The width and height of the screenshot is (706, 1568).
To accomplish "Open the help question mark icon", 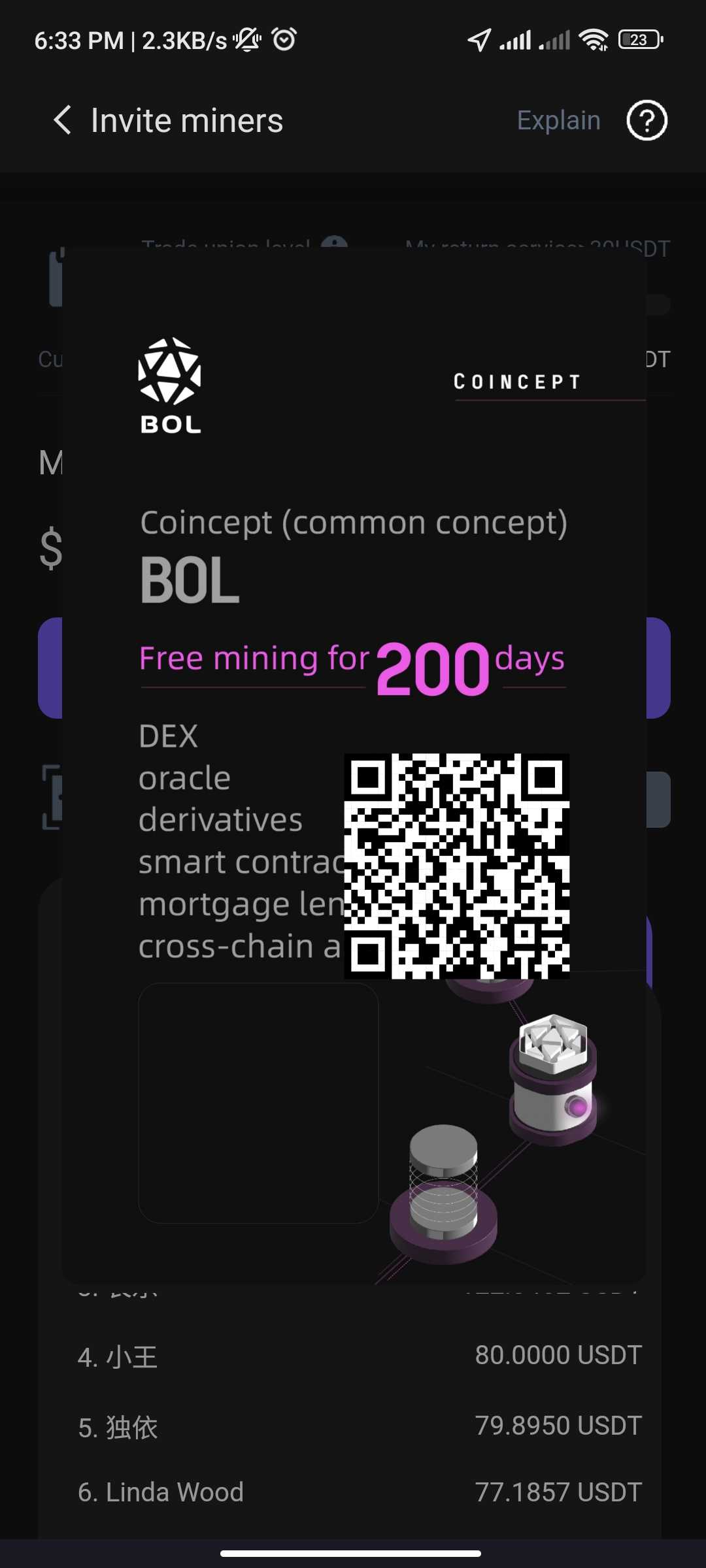I will click(x=647, y=121).
